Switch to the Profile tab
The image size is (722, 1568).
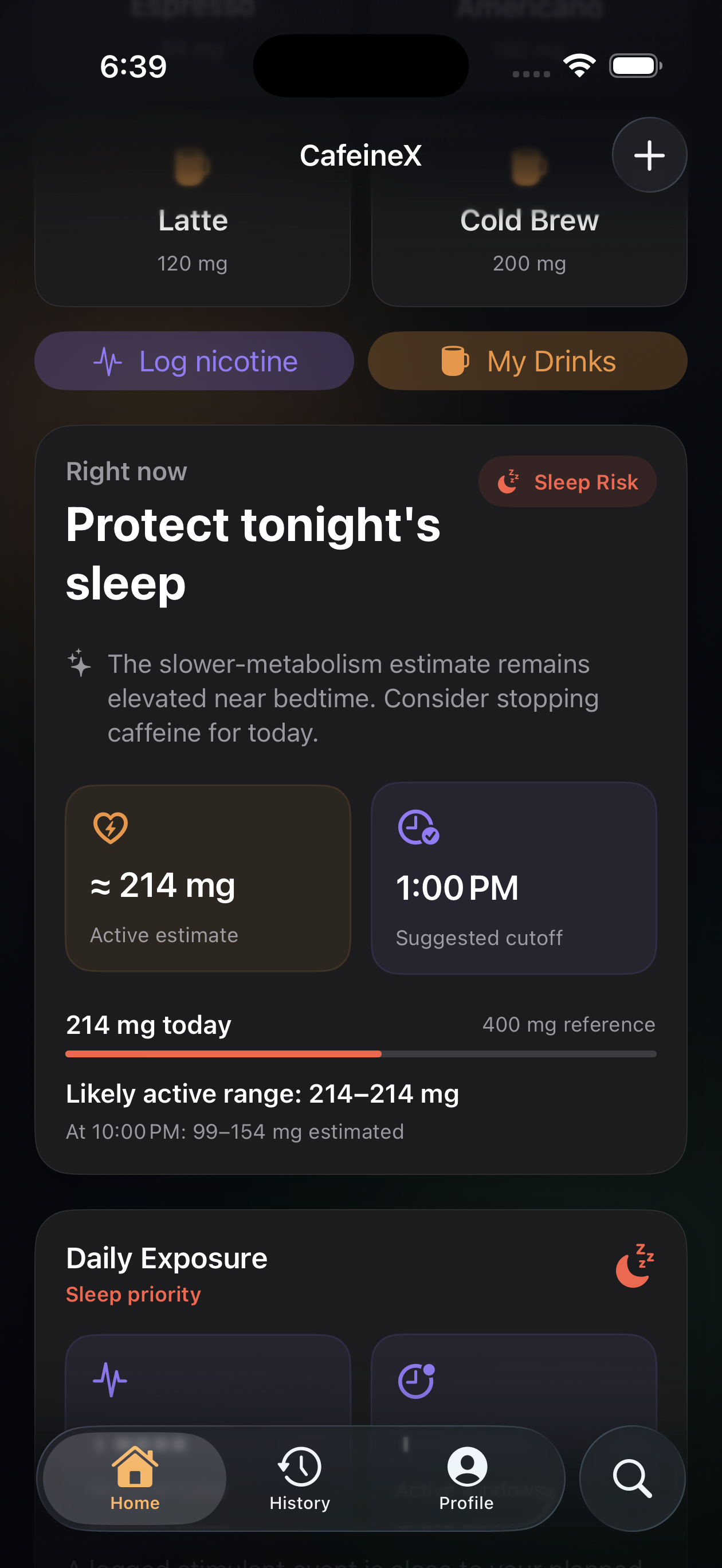466,1479
